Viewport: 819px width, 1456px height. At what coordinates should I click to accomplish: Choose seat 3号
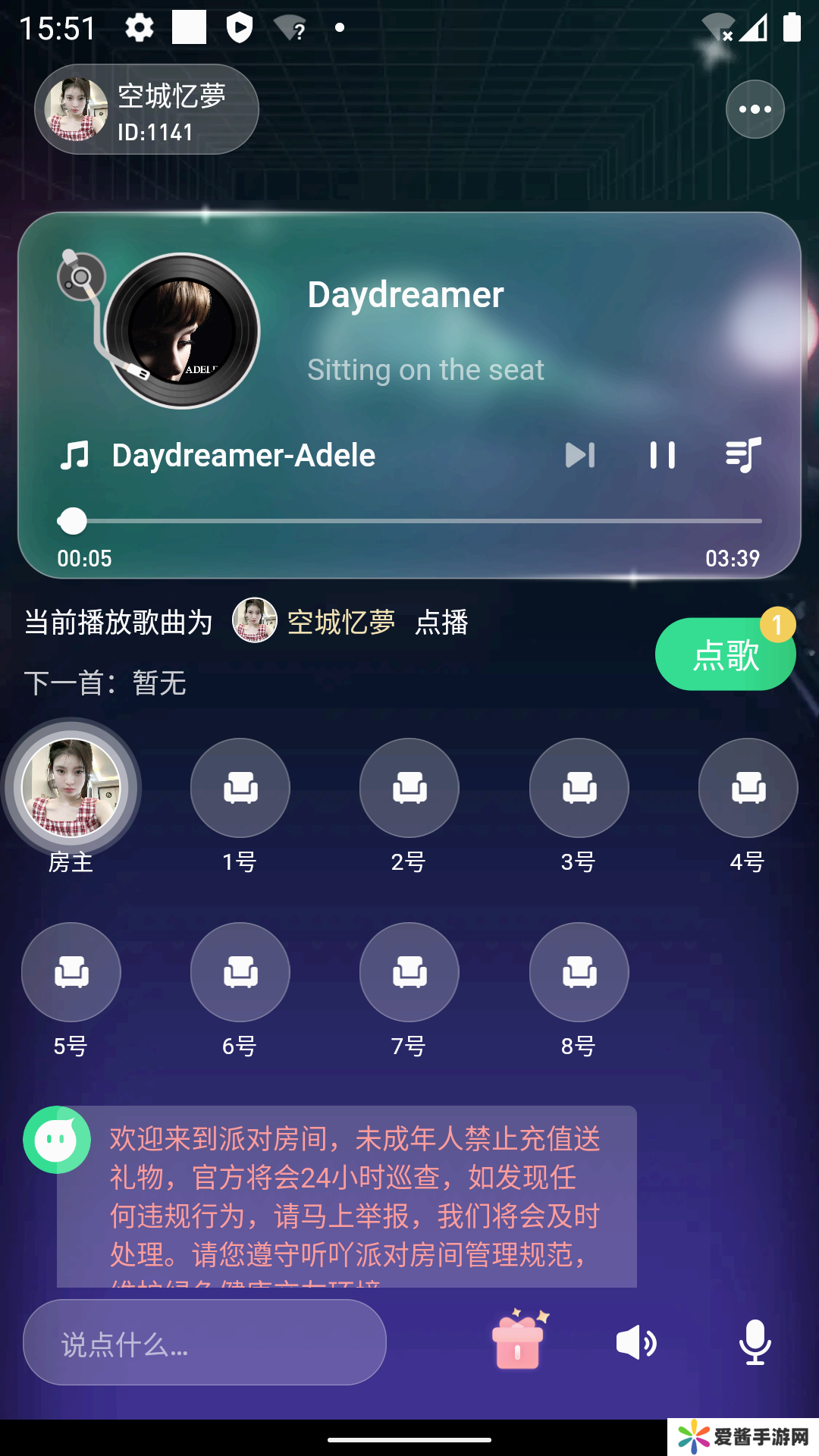point(579,788)
